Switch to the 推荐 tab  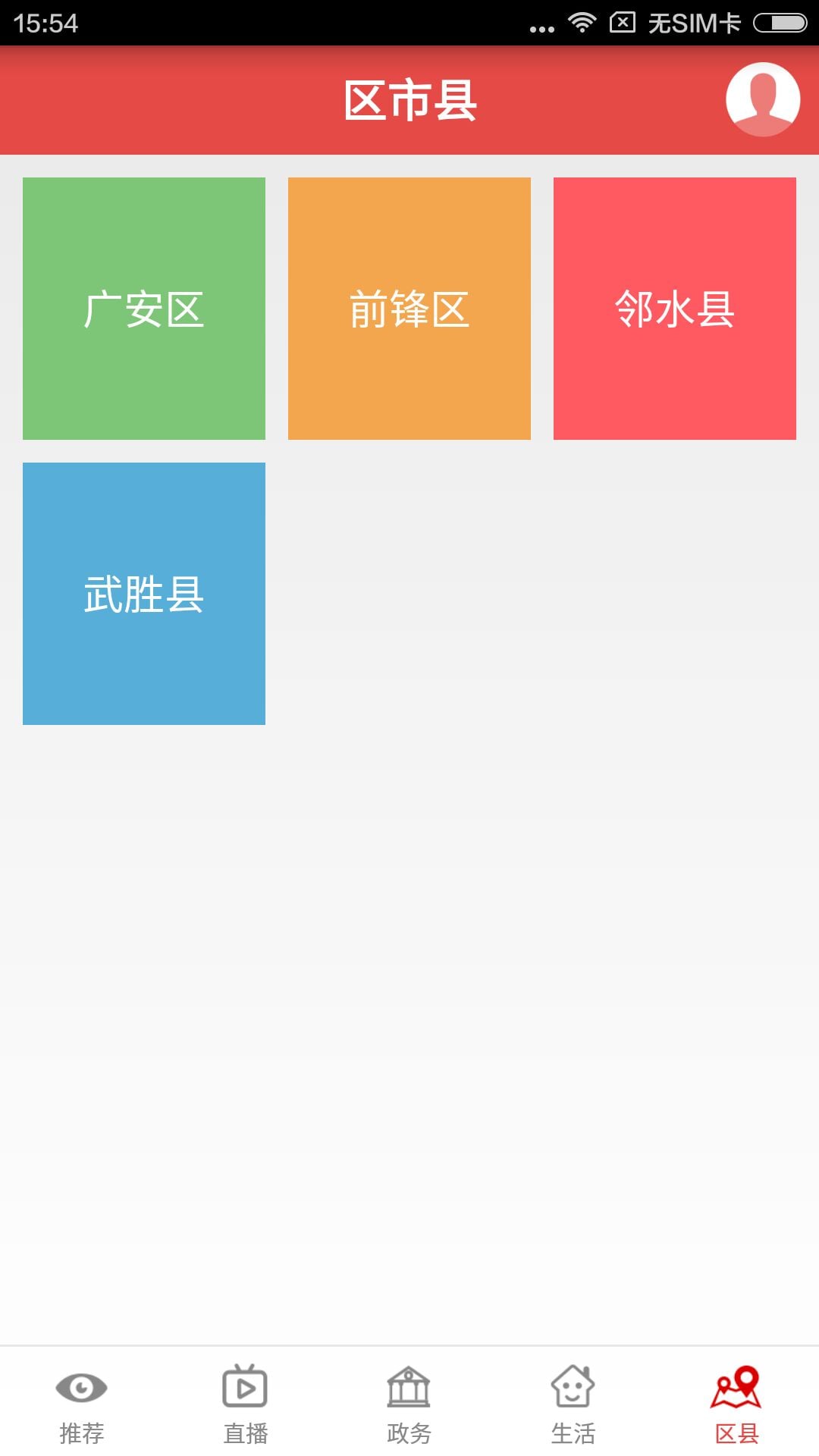point(82,1404)
